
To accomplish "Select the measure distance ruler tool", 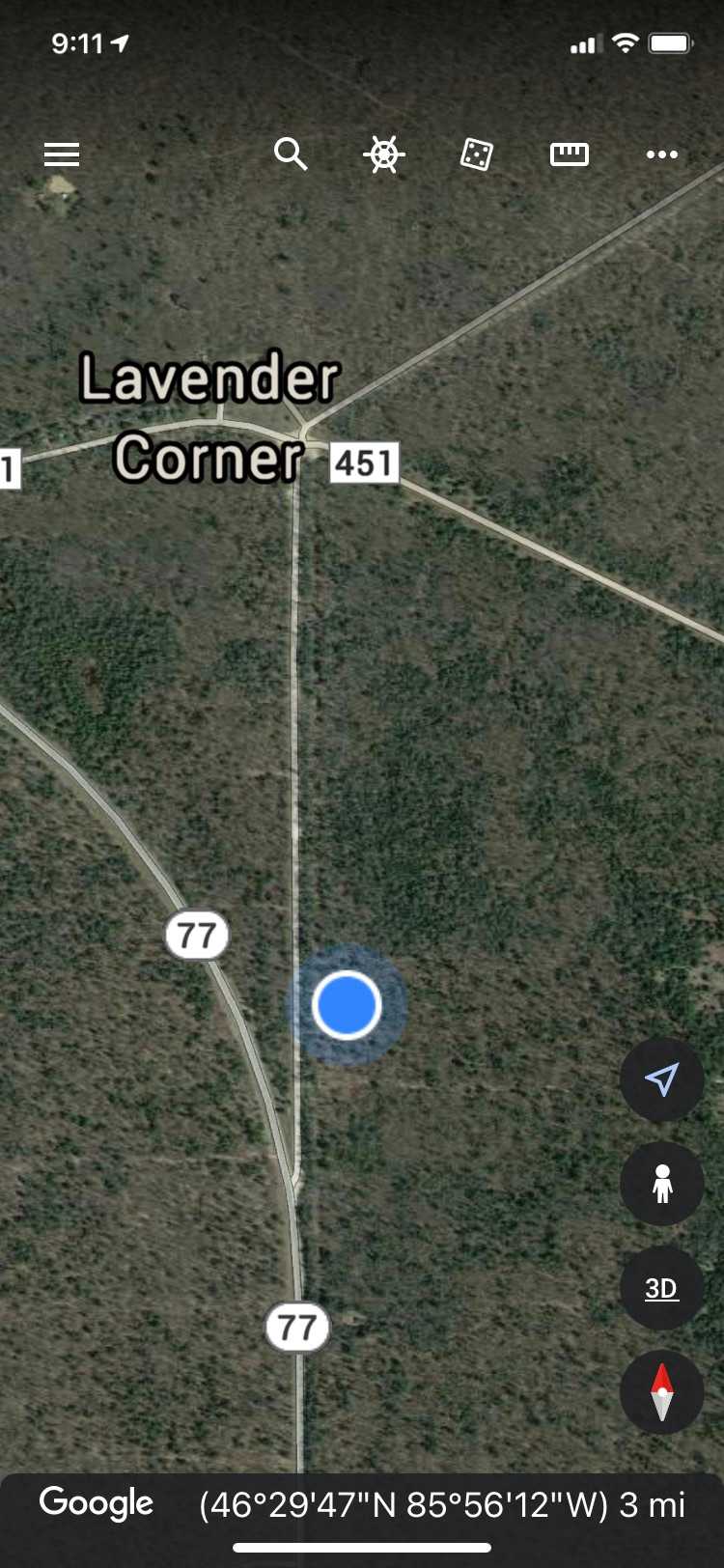I will (x=569, y=154).
